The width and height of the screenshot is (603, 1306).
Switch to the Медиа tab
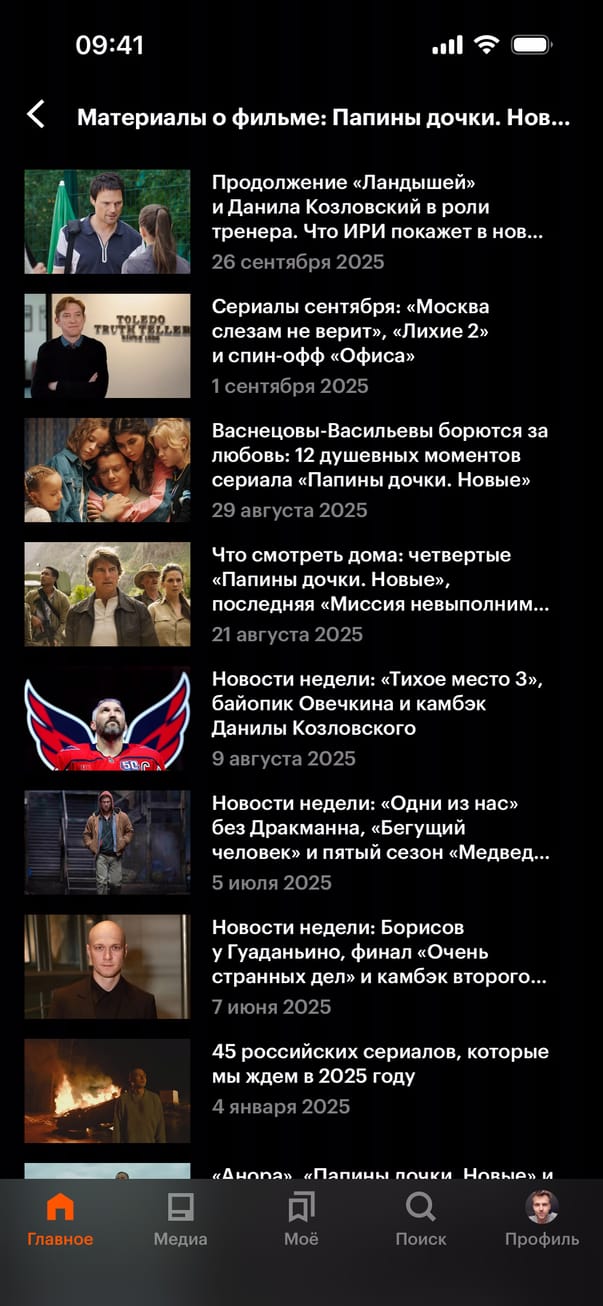coord(180,1220)
